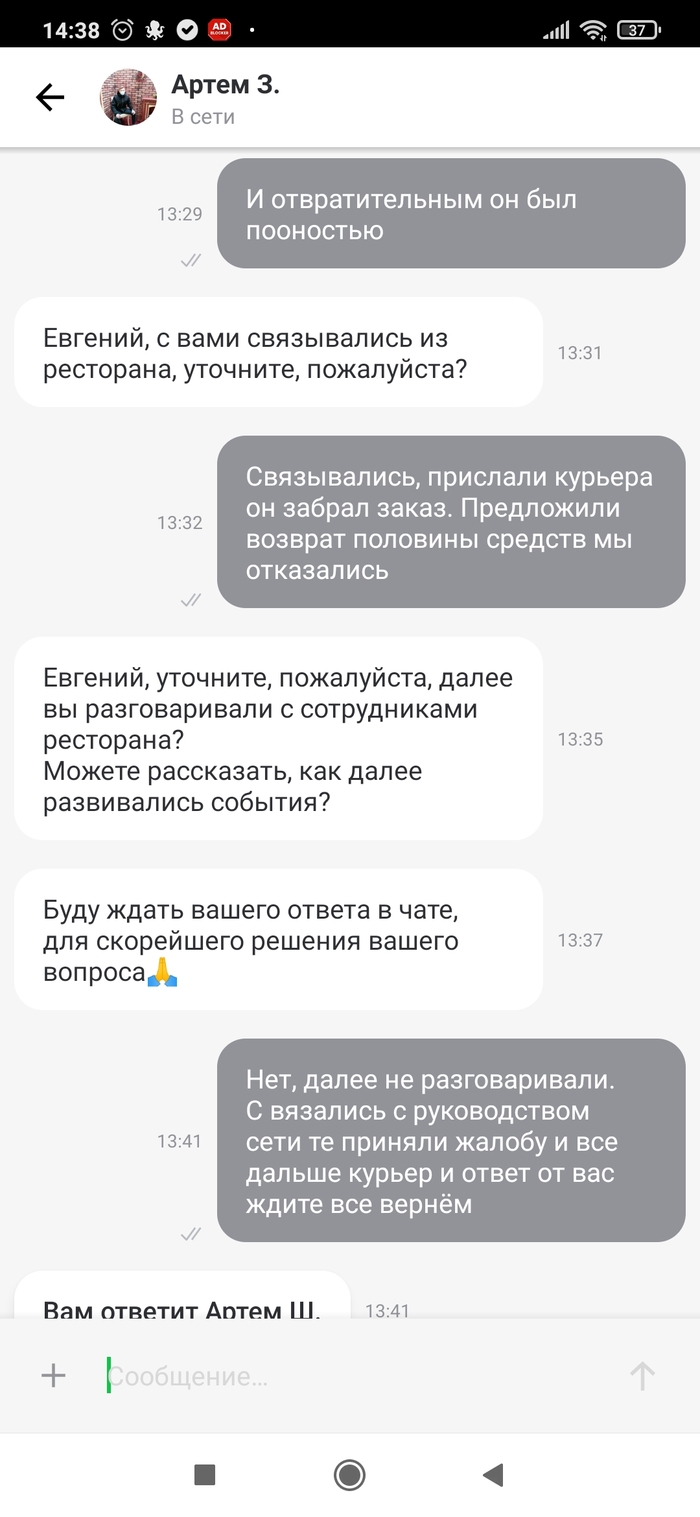
Task: Tap the plus attachment icon
Action: (x=53, y=1376)
